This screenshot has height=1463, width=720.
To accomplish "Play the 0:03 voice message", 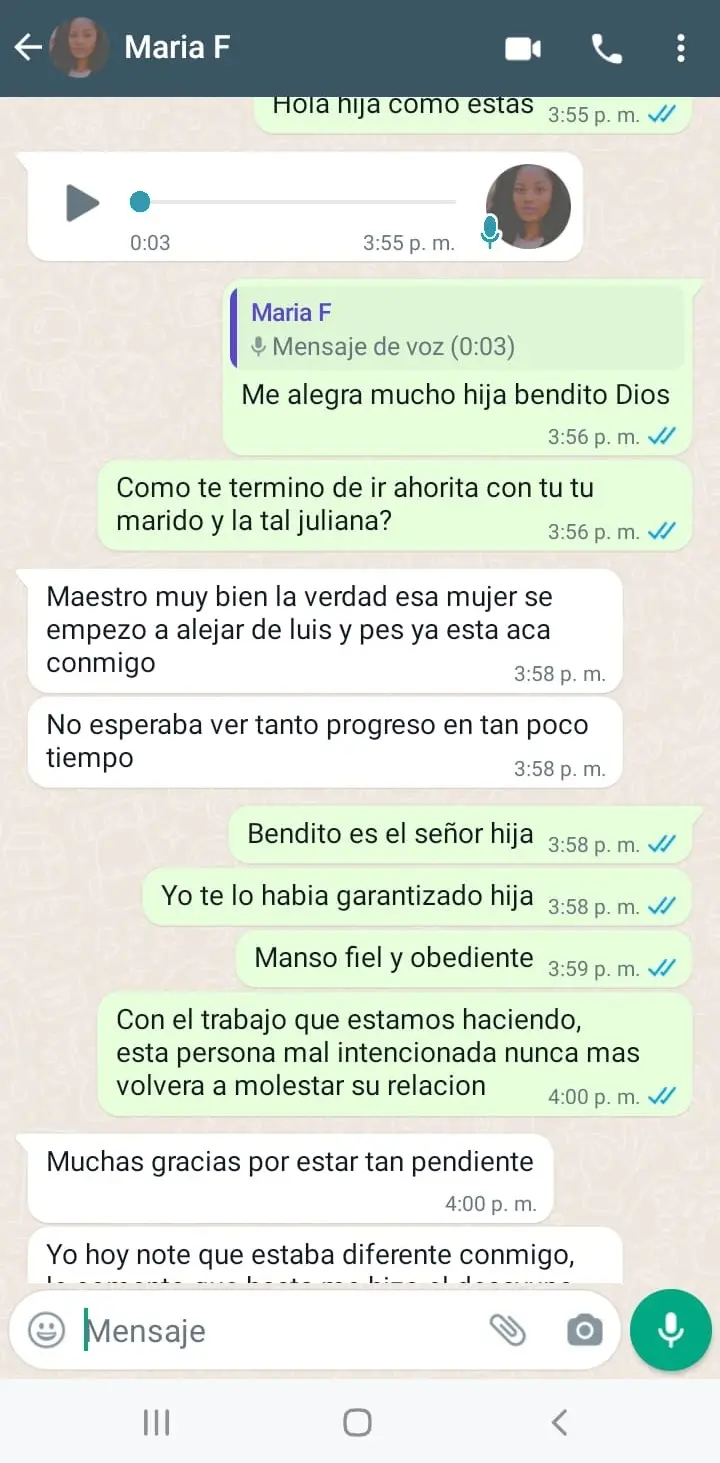I will [83, 202].
